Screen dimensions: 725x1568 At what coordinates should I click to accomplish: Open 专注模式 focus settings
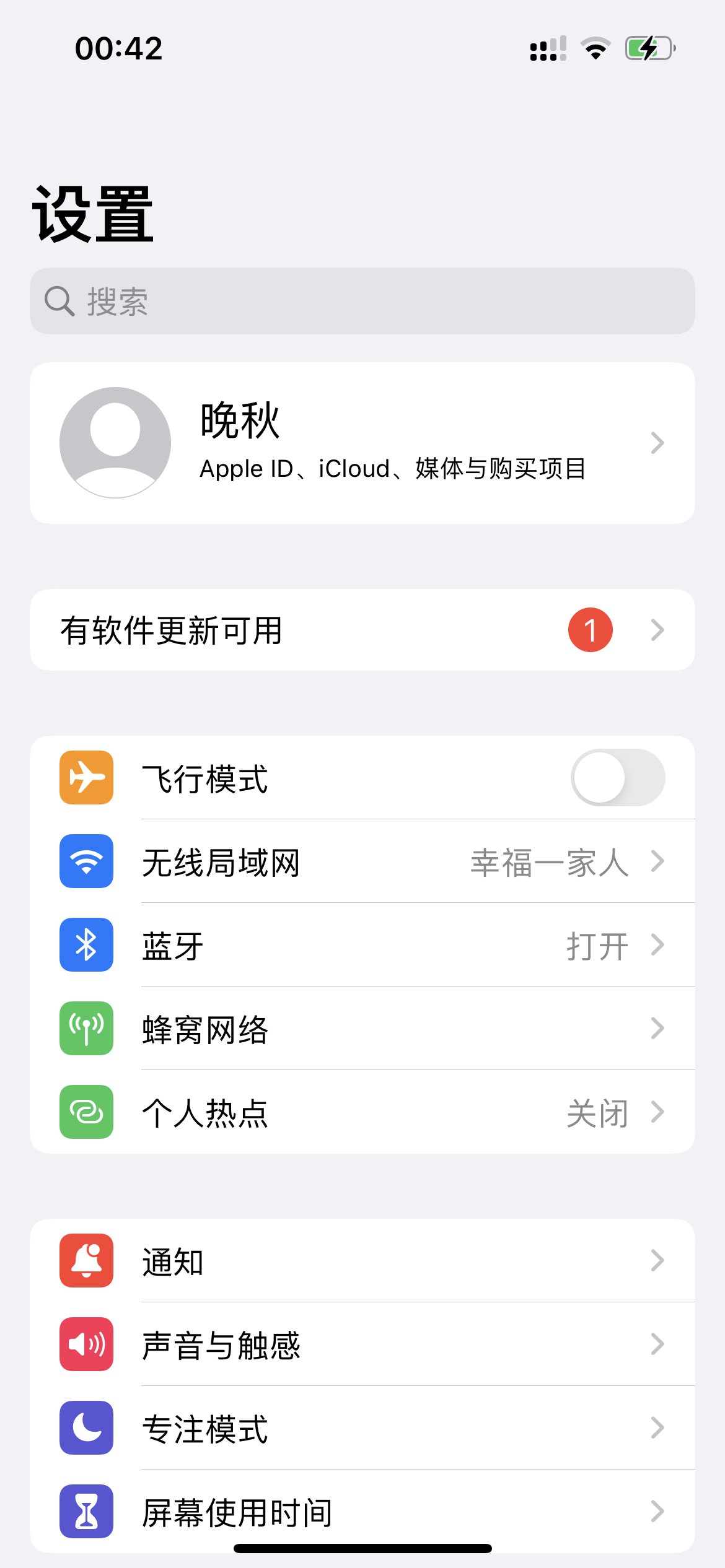pyautogui.click(x=362, y=1428)
